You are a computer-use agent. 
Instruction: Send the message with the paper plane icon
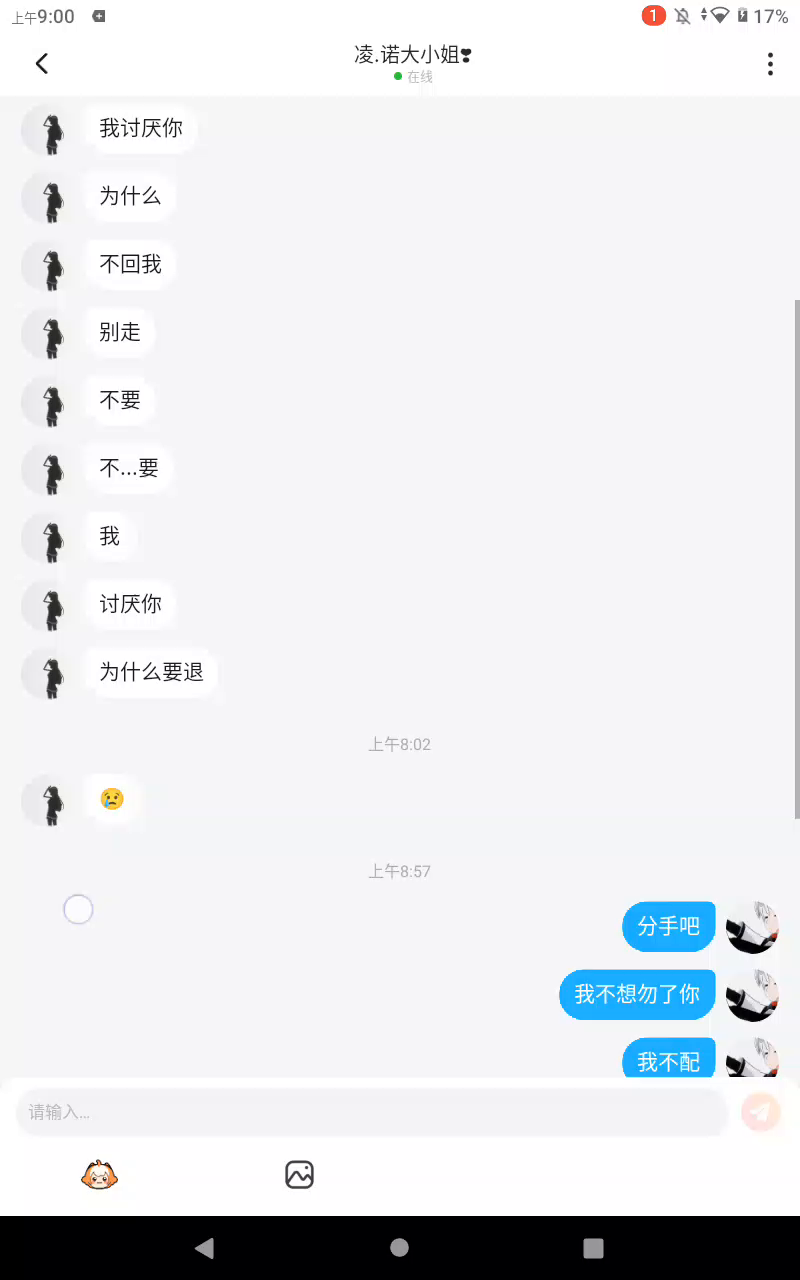(x=760, y=1112)
